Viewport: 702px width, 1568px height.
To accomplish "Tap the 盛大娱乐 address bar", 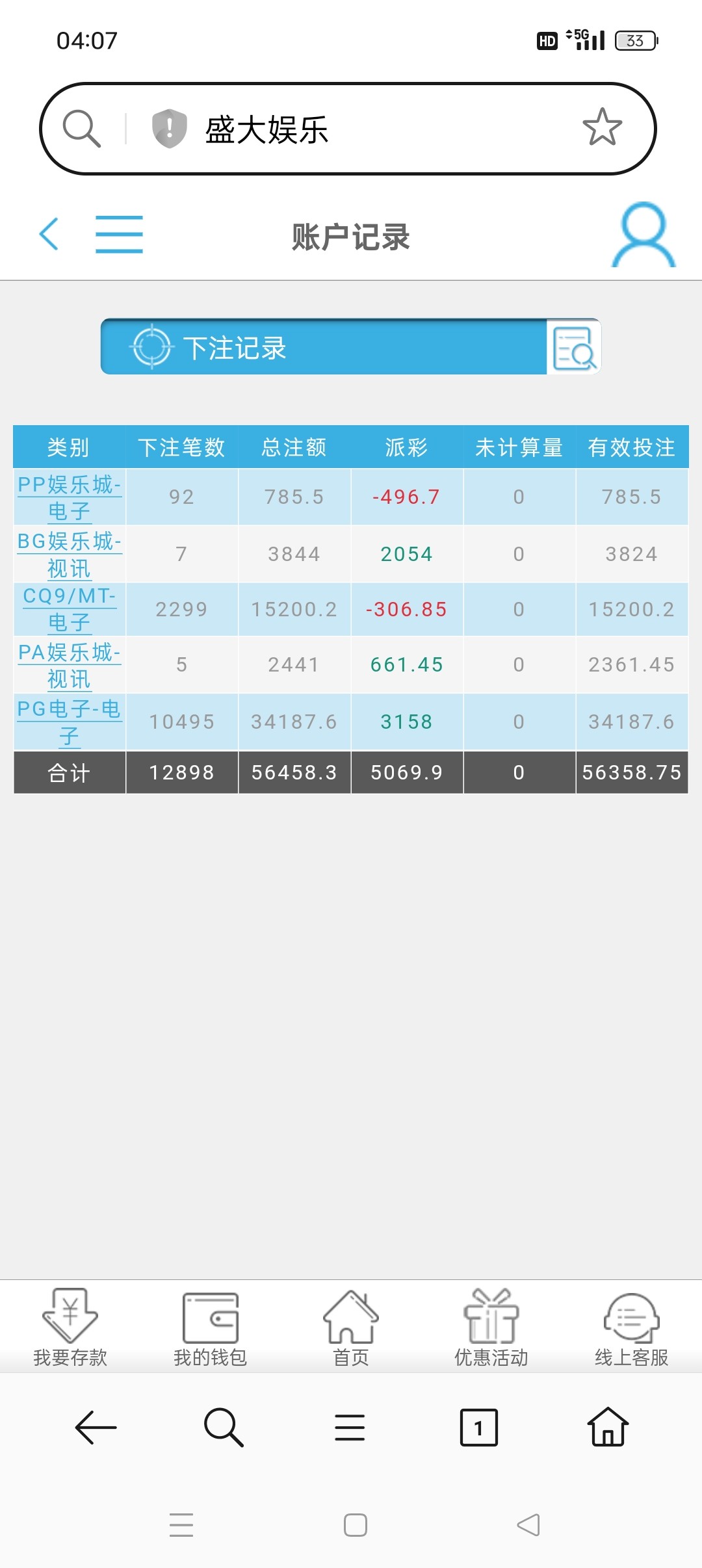I will coord(351,129).
